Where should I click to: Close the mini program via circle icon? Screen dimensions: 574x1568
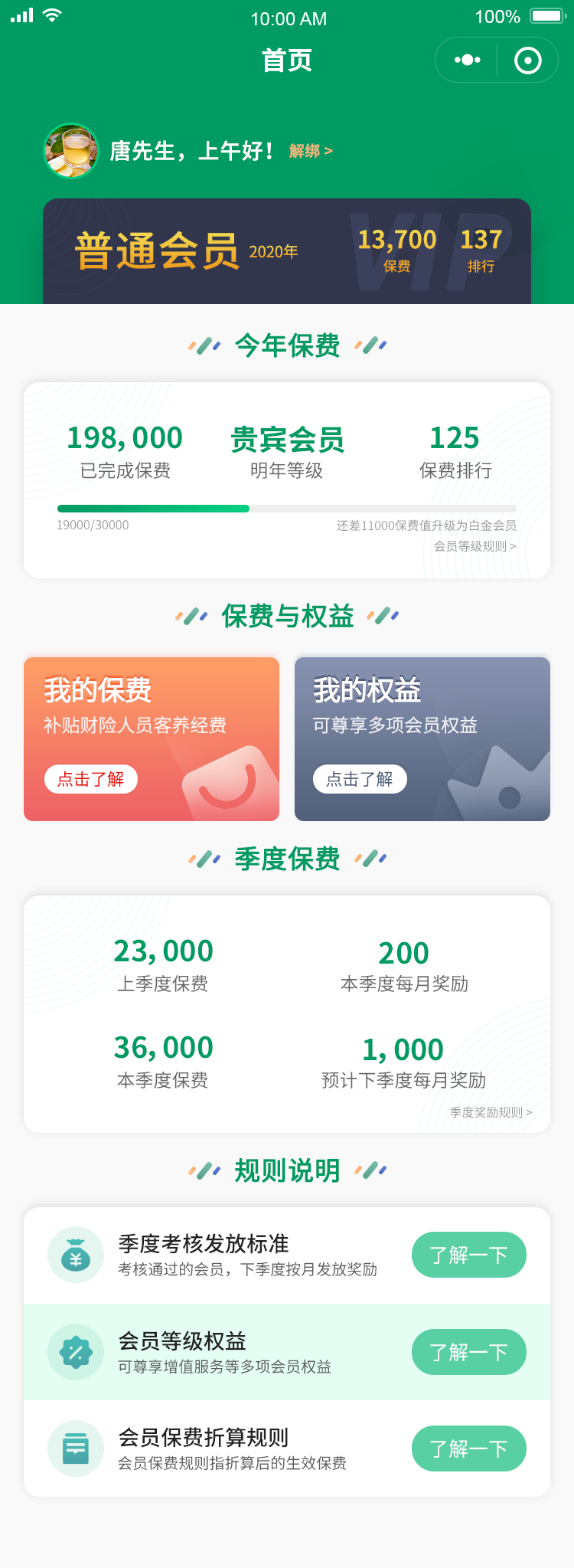(527, 60)
